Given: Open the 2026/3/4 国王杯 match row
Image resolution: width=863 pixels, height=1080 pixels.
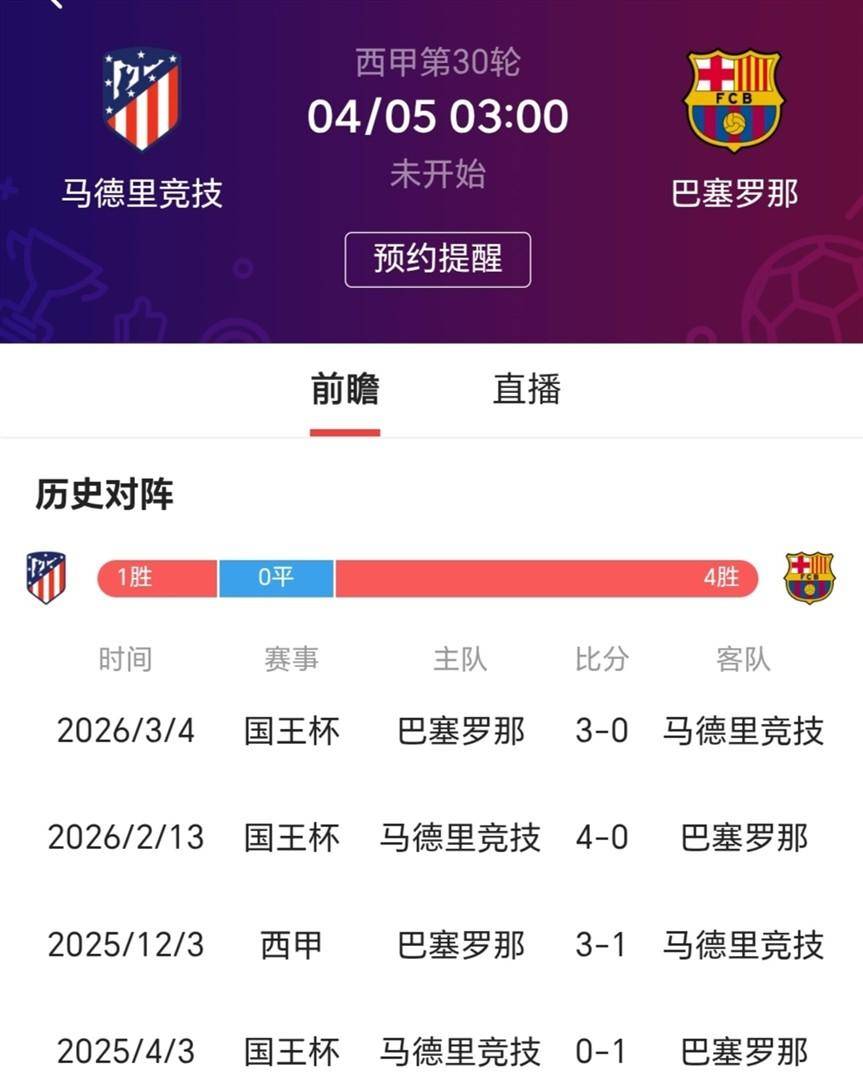Looking at the screenshot, I should pyautogui.click(x=431, y=730).
